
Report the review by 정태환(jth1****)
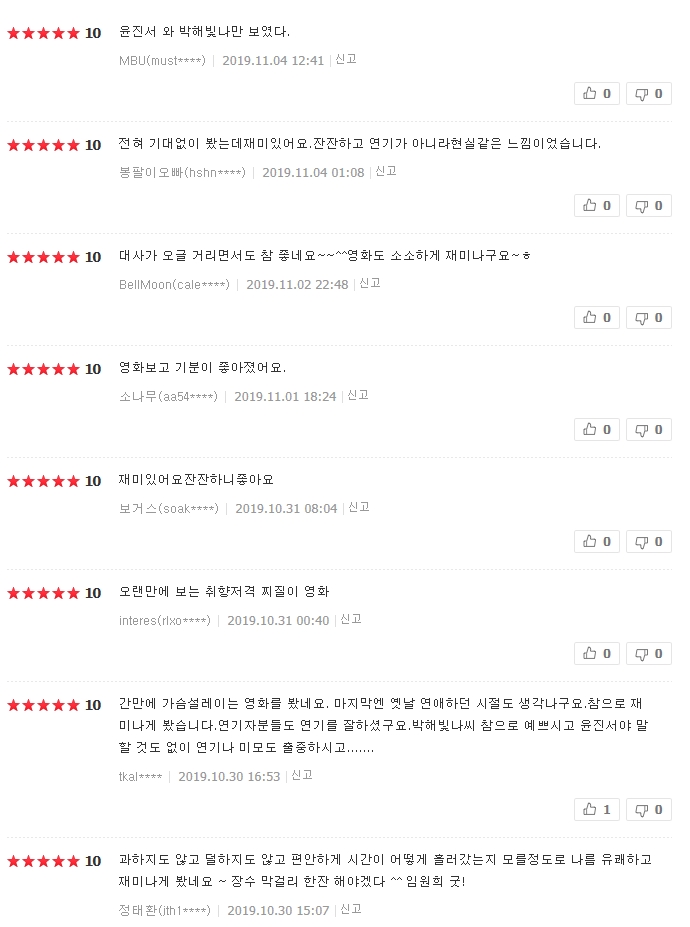pos(351,910)
